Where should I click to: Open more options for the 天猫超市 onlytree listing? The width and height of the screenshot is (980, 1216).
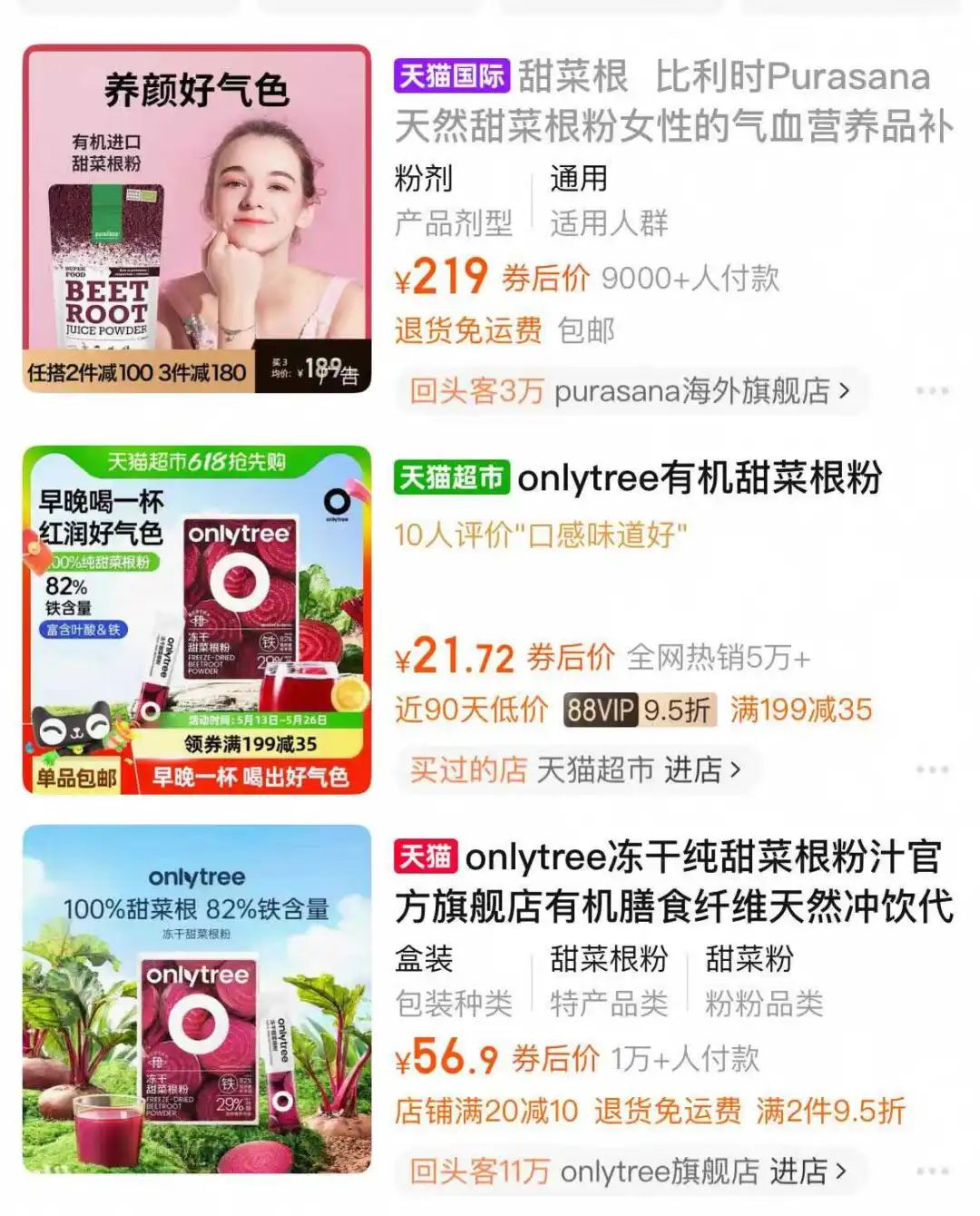pyautogui.click(x=932, y=770)
